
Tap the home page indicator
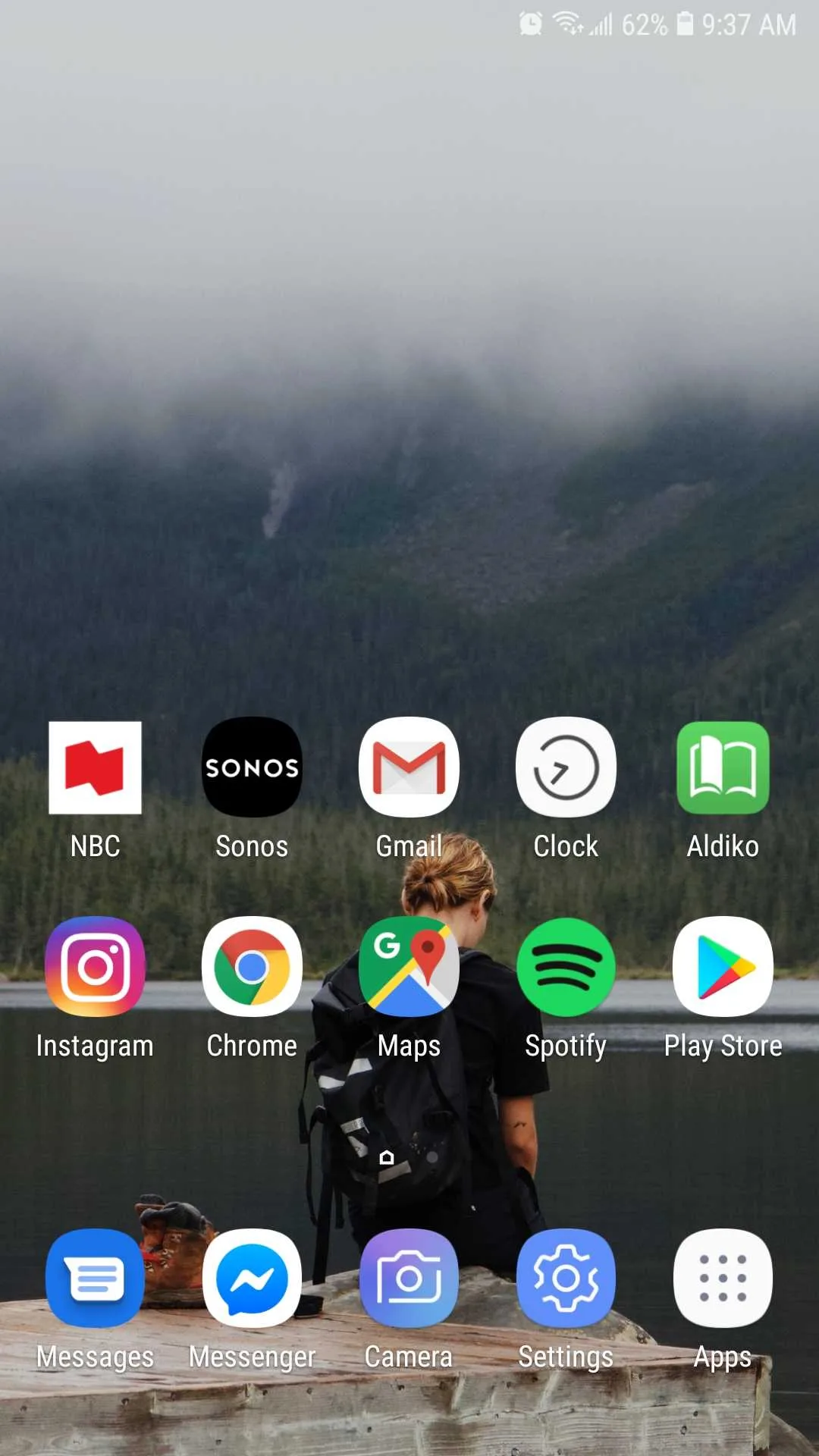(x=387, y=1157)
